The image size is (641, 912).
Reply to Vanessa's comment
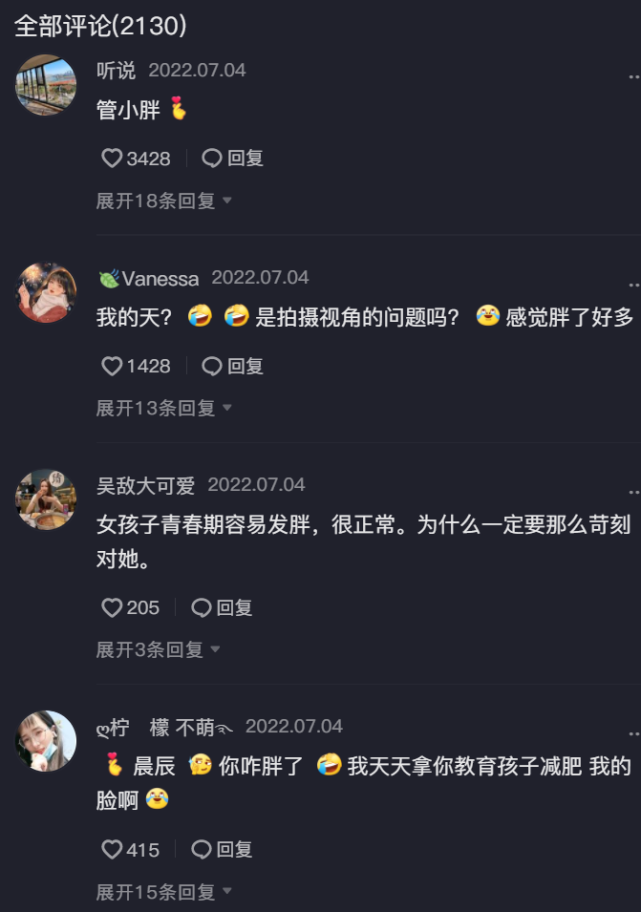(x=233, y=366)
